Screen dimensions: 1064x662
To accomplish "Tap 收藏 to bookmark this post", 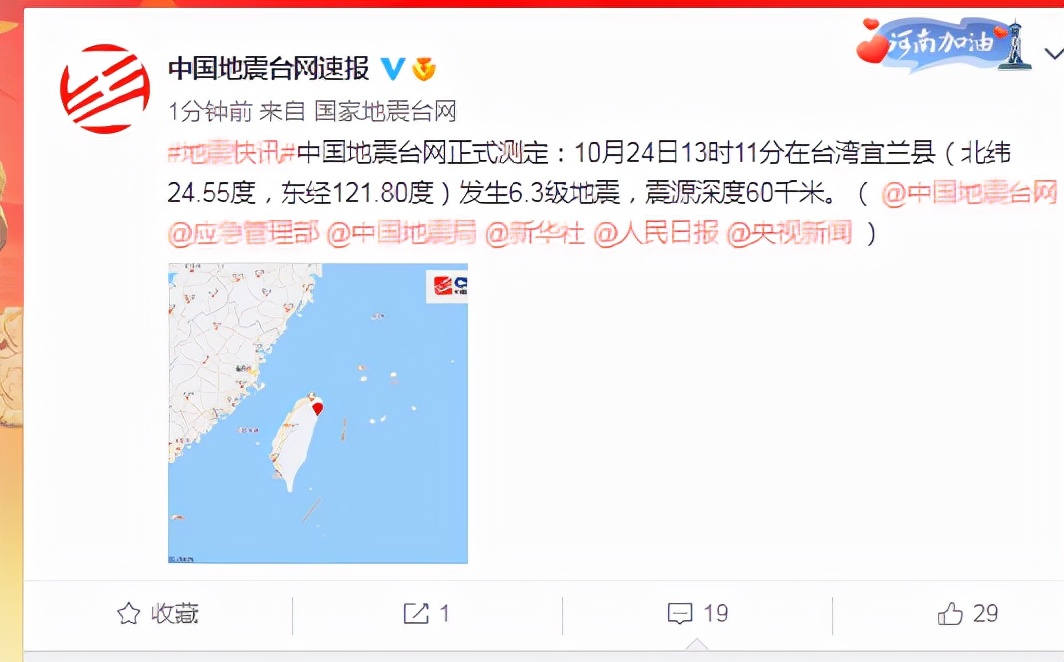I will [x=157, y=613].
